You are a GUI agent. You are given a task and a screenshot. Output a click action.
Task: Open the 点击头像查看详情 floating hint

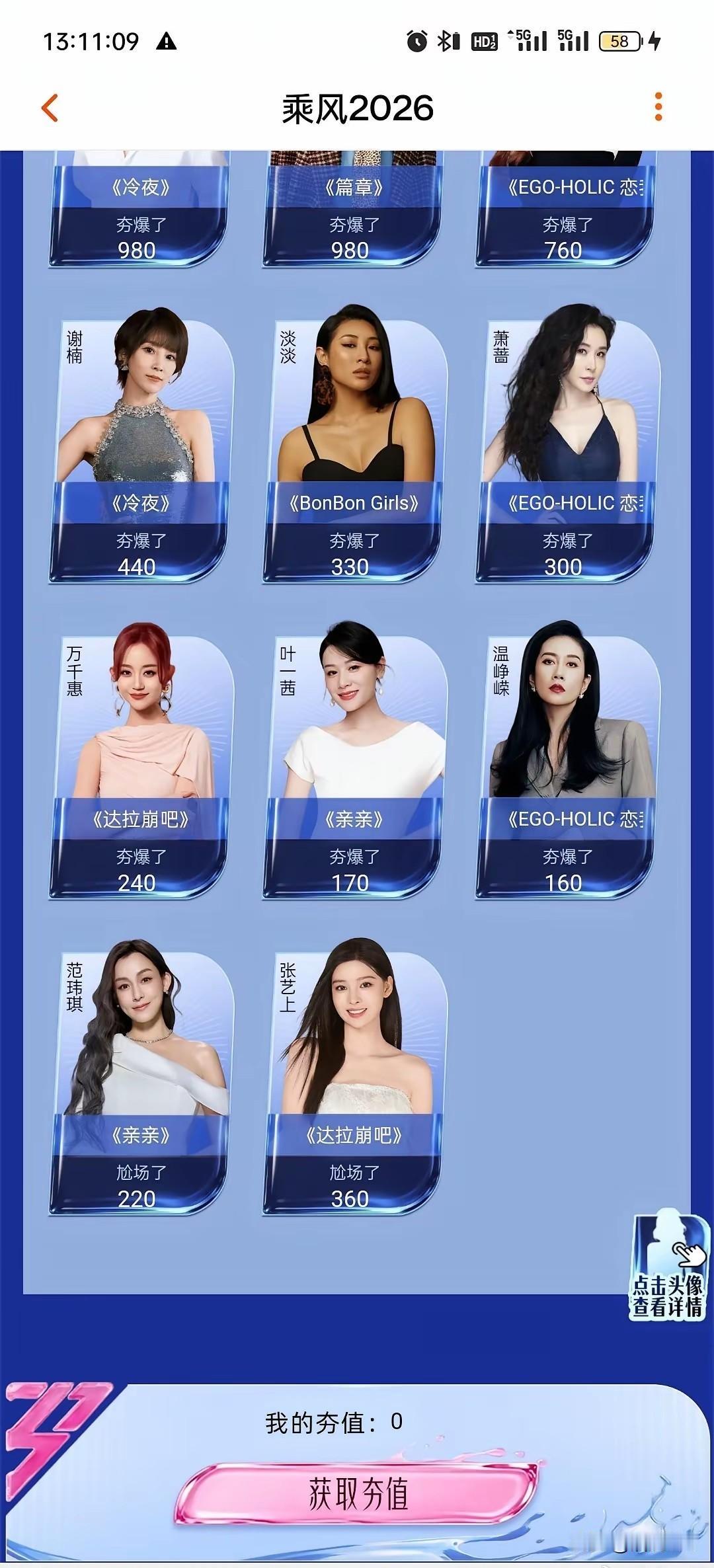point(668,1268)
